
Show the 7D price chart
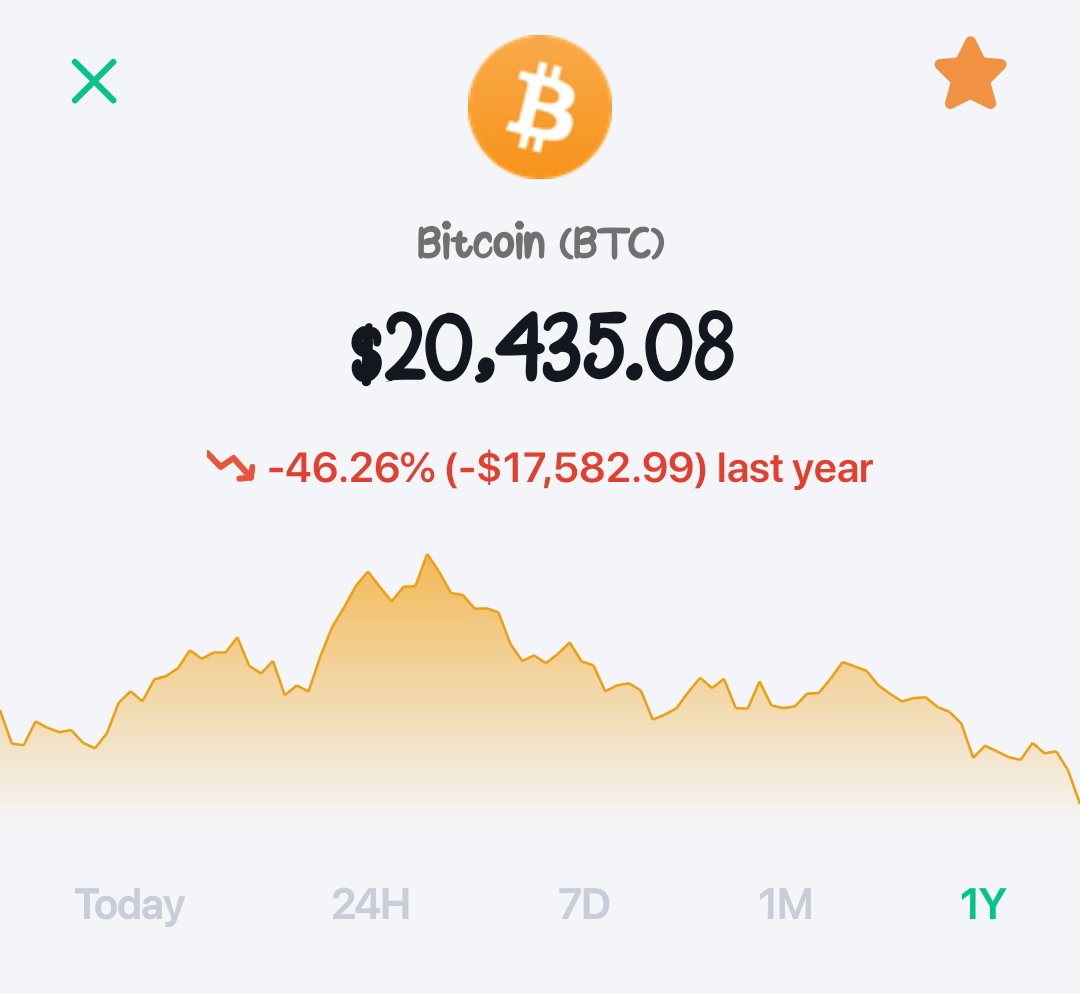pos(584,904)
